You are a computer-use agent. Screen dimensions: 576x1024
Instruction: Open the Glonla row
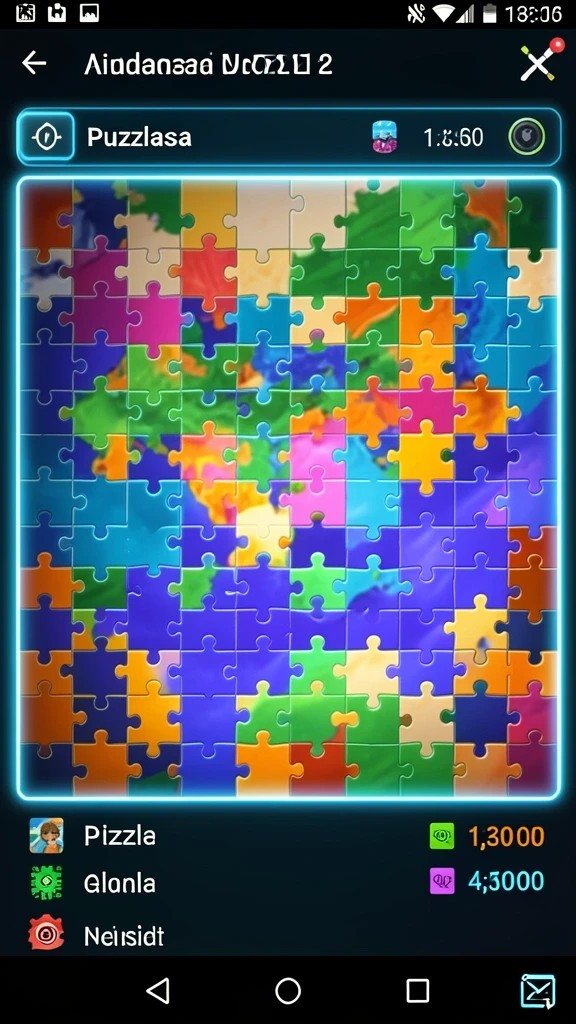pos(288,883)
